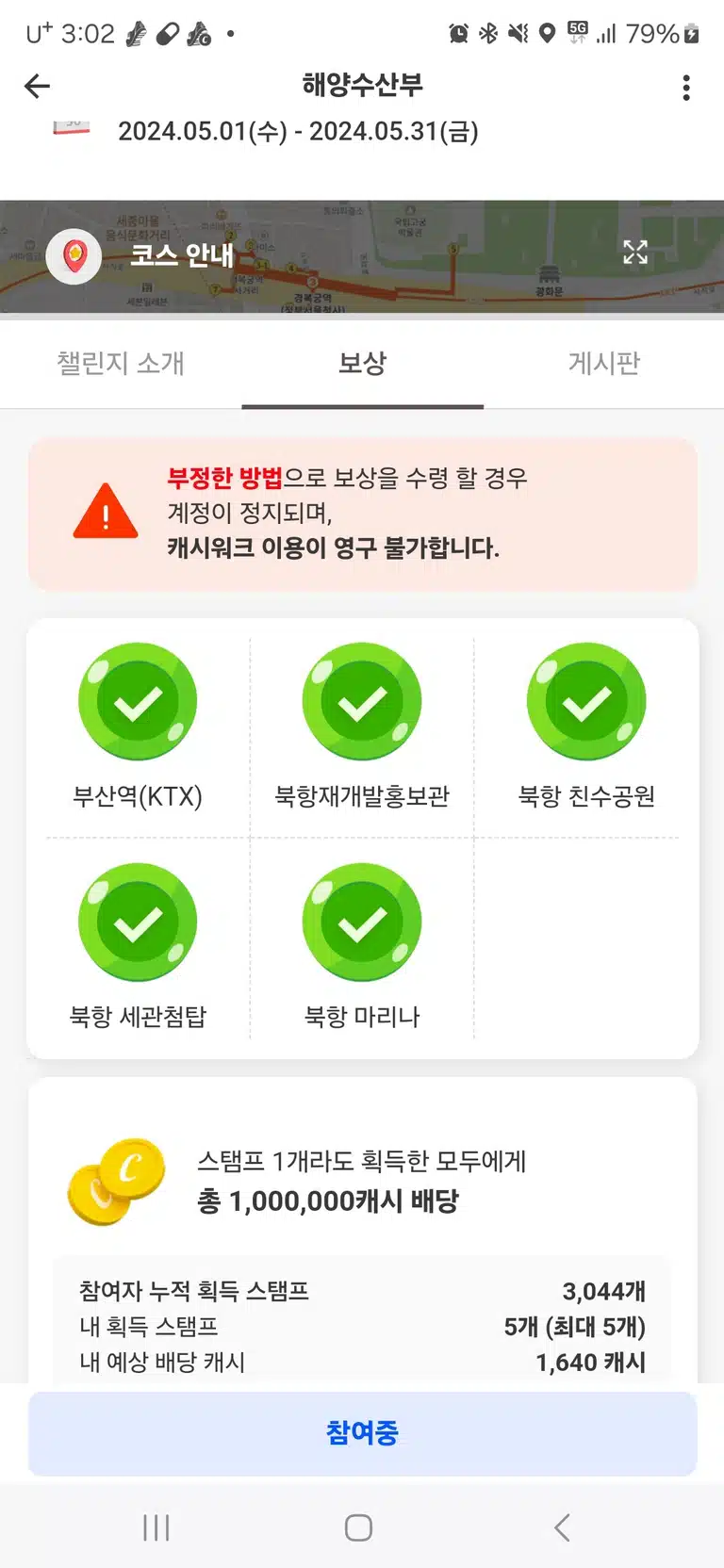Open the 게시판 tab
This screenshot has width=724, height=1568.
(x=604, y=363)
